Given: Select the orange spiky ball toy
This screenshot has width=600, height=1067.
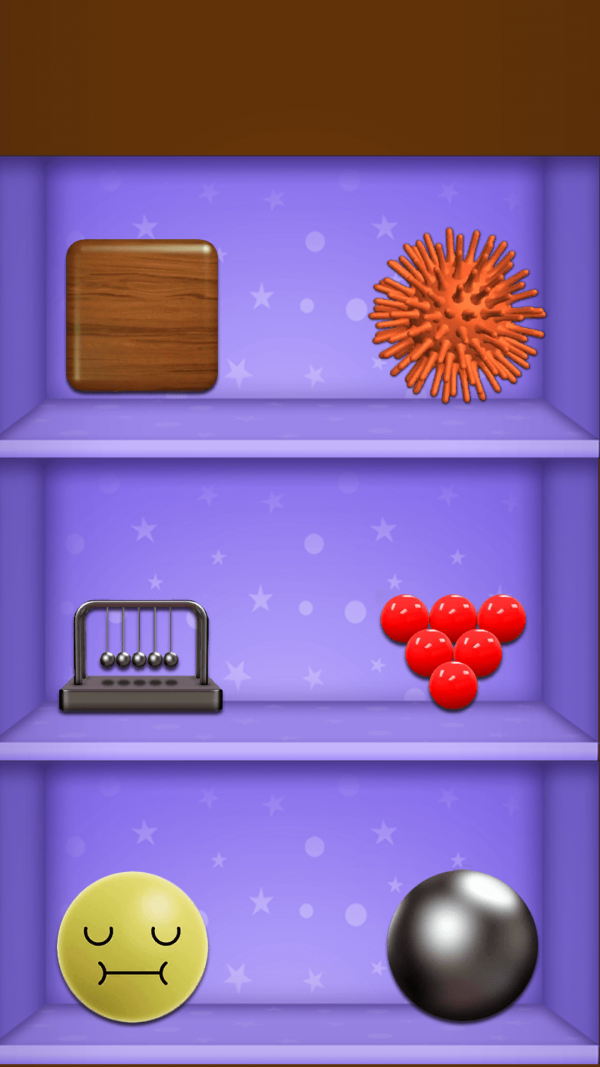Looking at the screenshot, I should [x=457, y=315].
